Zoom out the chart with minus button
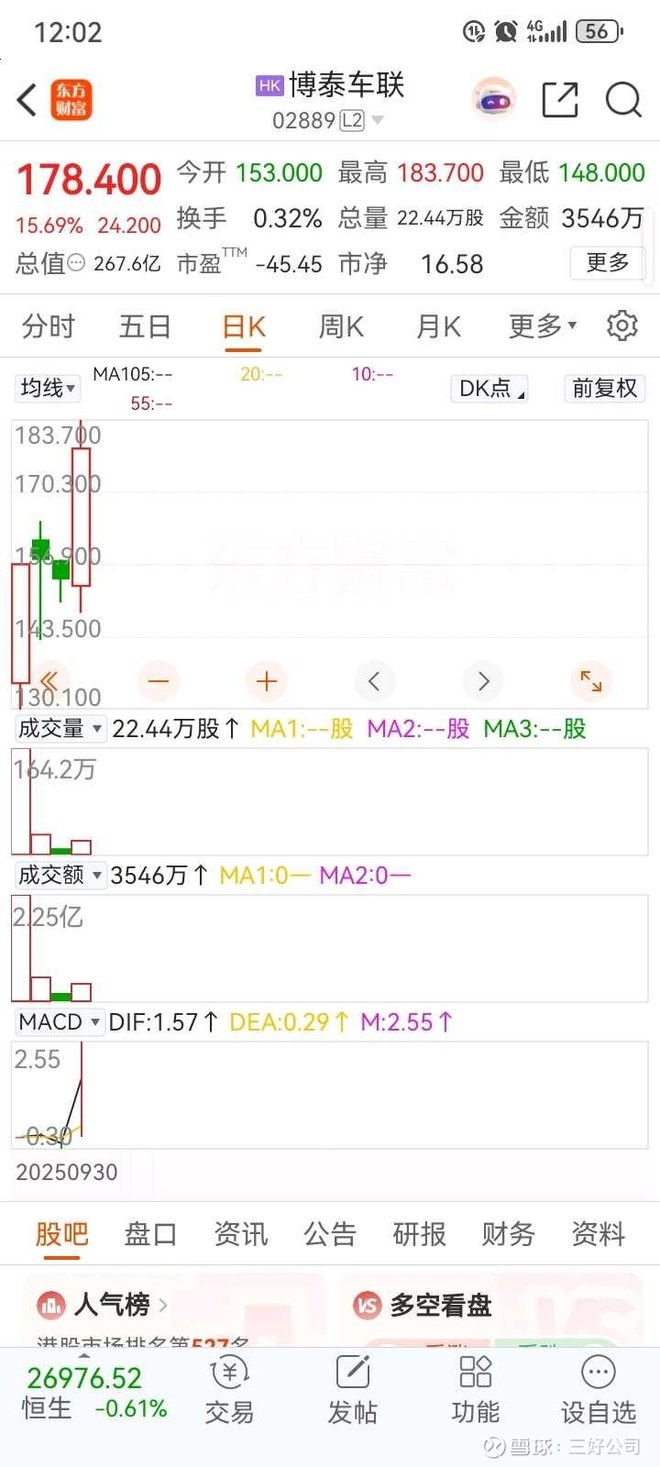The width and height of the screenshot is (660, 1467). [159, 682]
